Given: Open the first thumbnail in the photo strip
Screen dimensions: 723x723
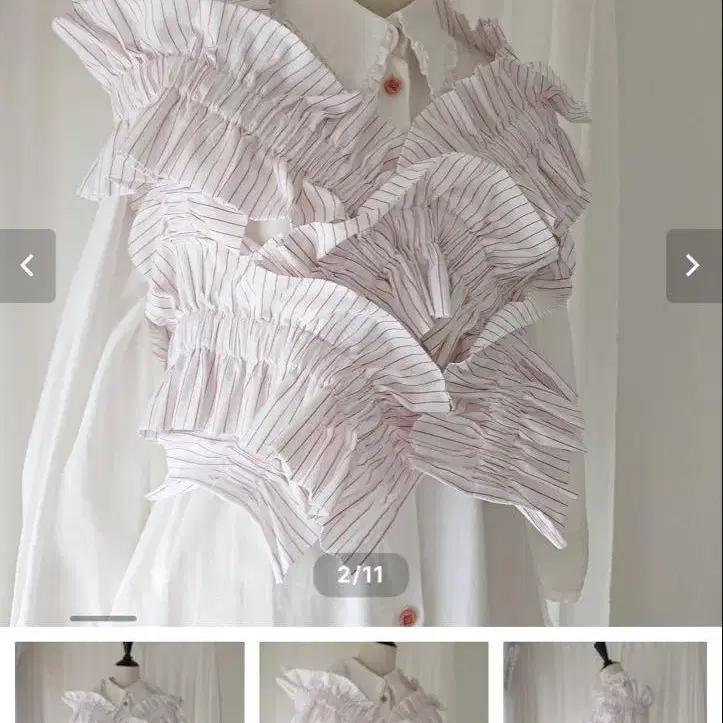Looking at the screenshot, I should (x=130, y=682).
